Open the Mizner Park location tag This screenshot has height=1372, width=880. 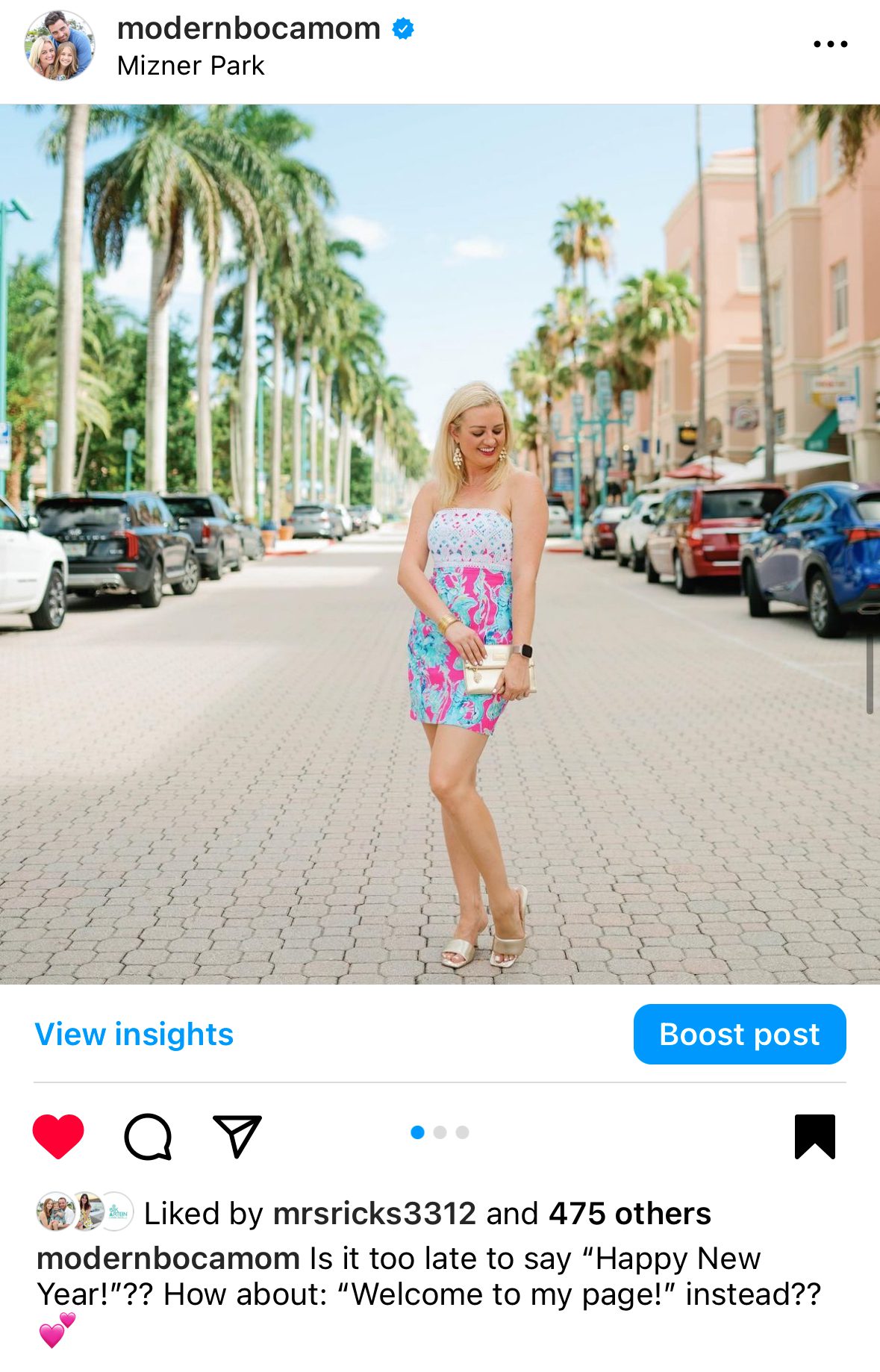tap(191, 66)
